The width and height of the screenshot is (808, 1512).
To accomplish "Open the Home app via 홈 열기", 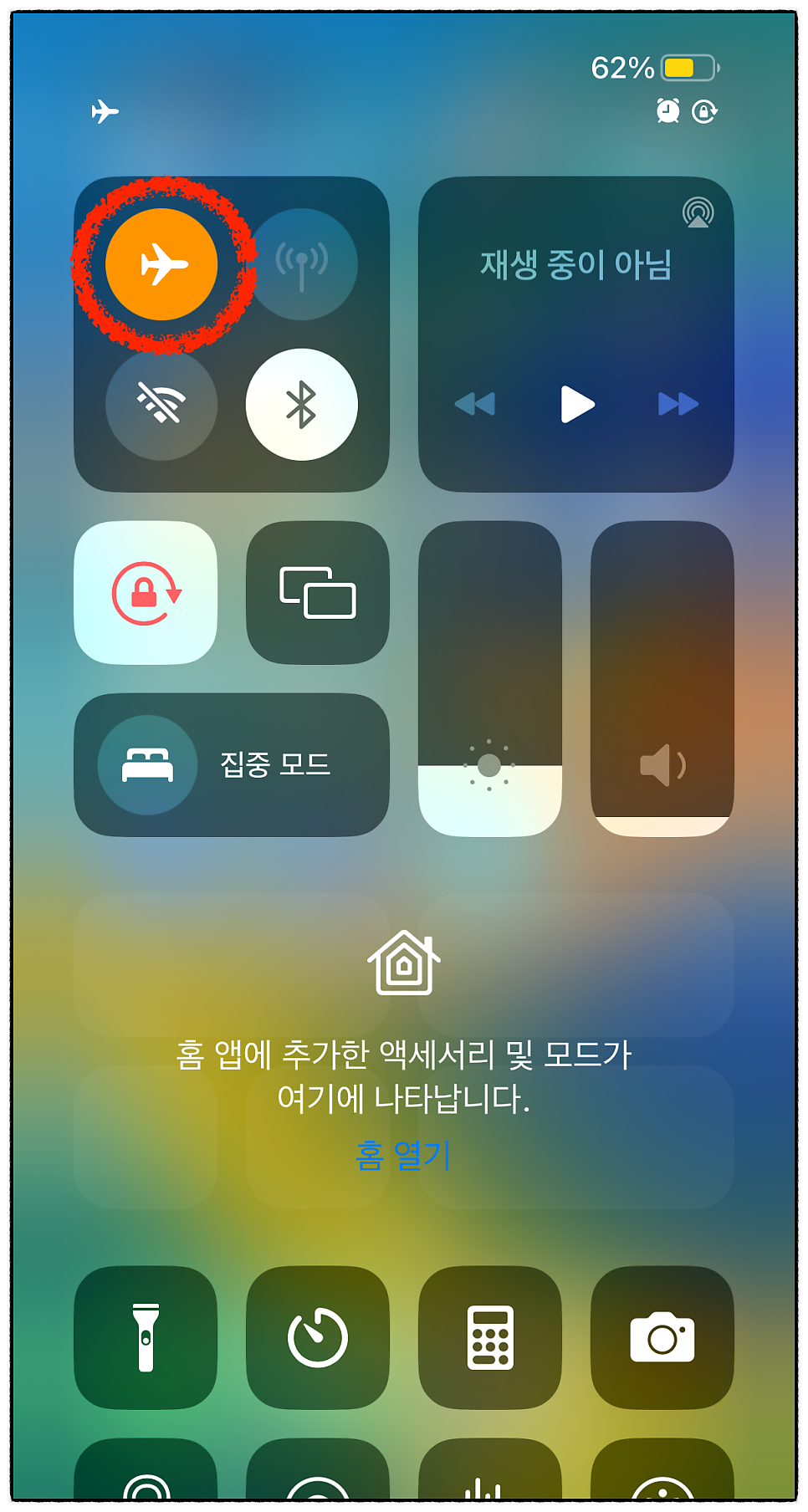I will click(404, 1155).
